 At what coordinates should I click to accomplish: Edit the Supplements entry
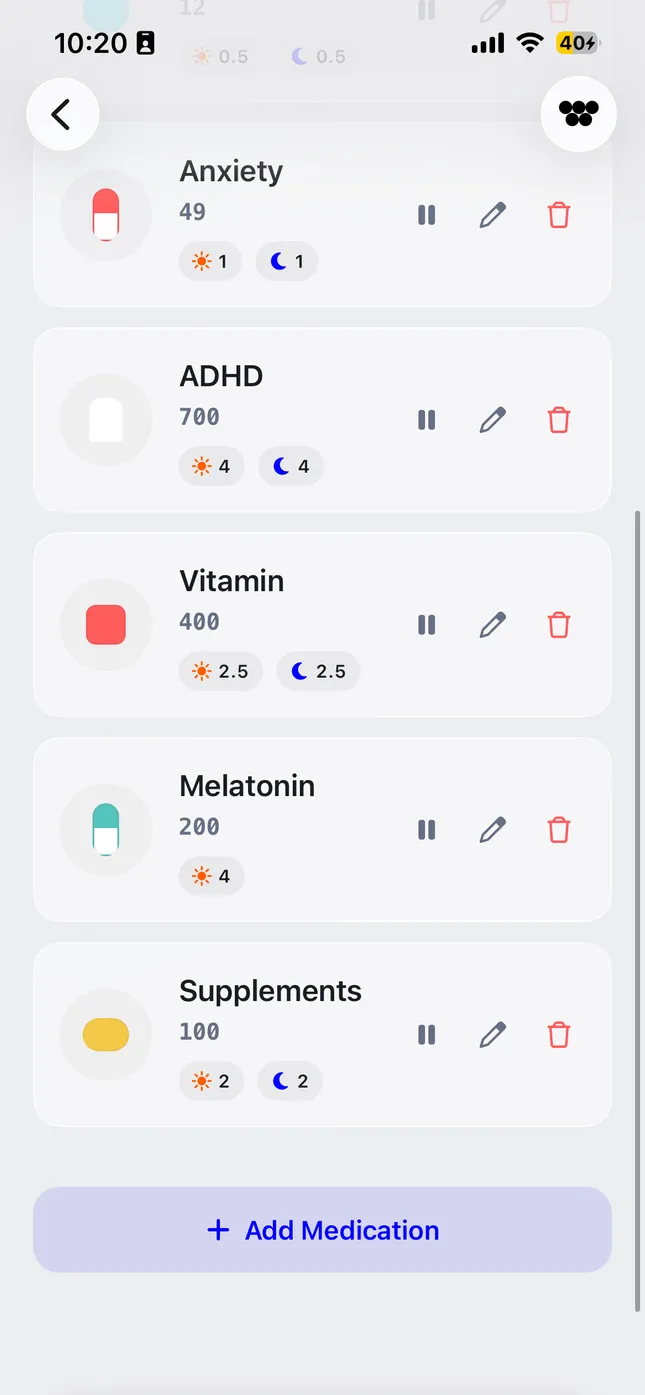click(x=493, y=1035)
